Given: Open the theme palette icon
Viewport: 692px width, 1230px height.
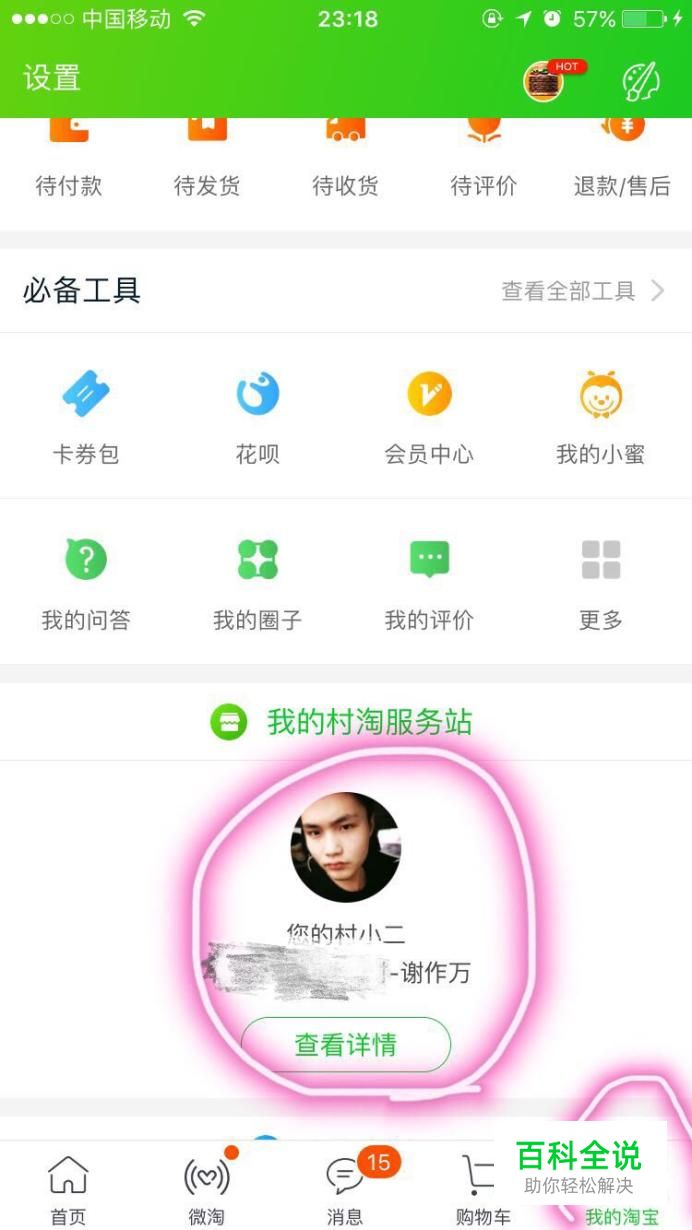Looking at the screenshot, I should click(x=641, y=81).
